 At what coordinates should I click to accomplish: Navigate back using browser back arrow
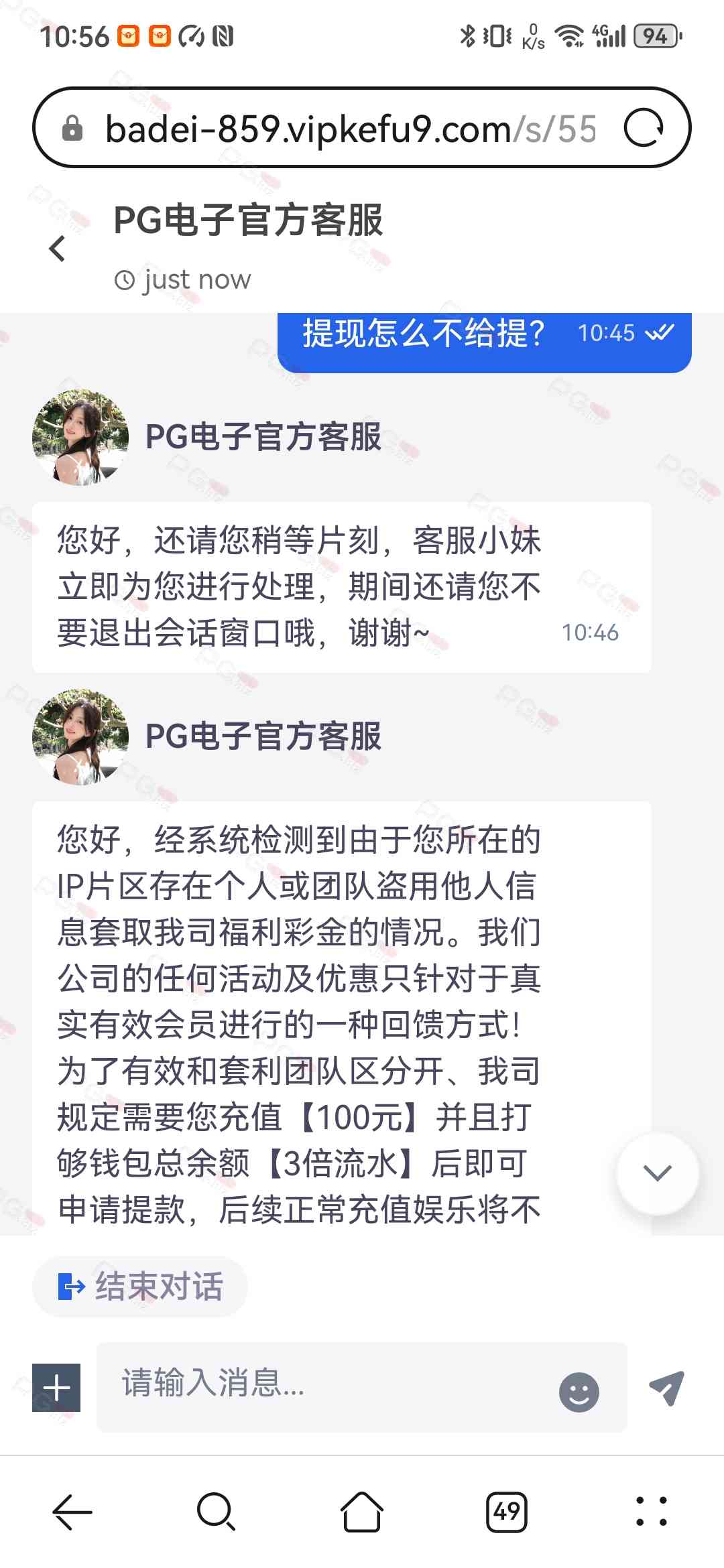click(x=72, y=1512)
